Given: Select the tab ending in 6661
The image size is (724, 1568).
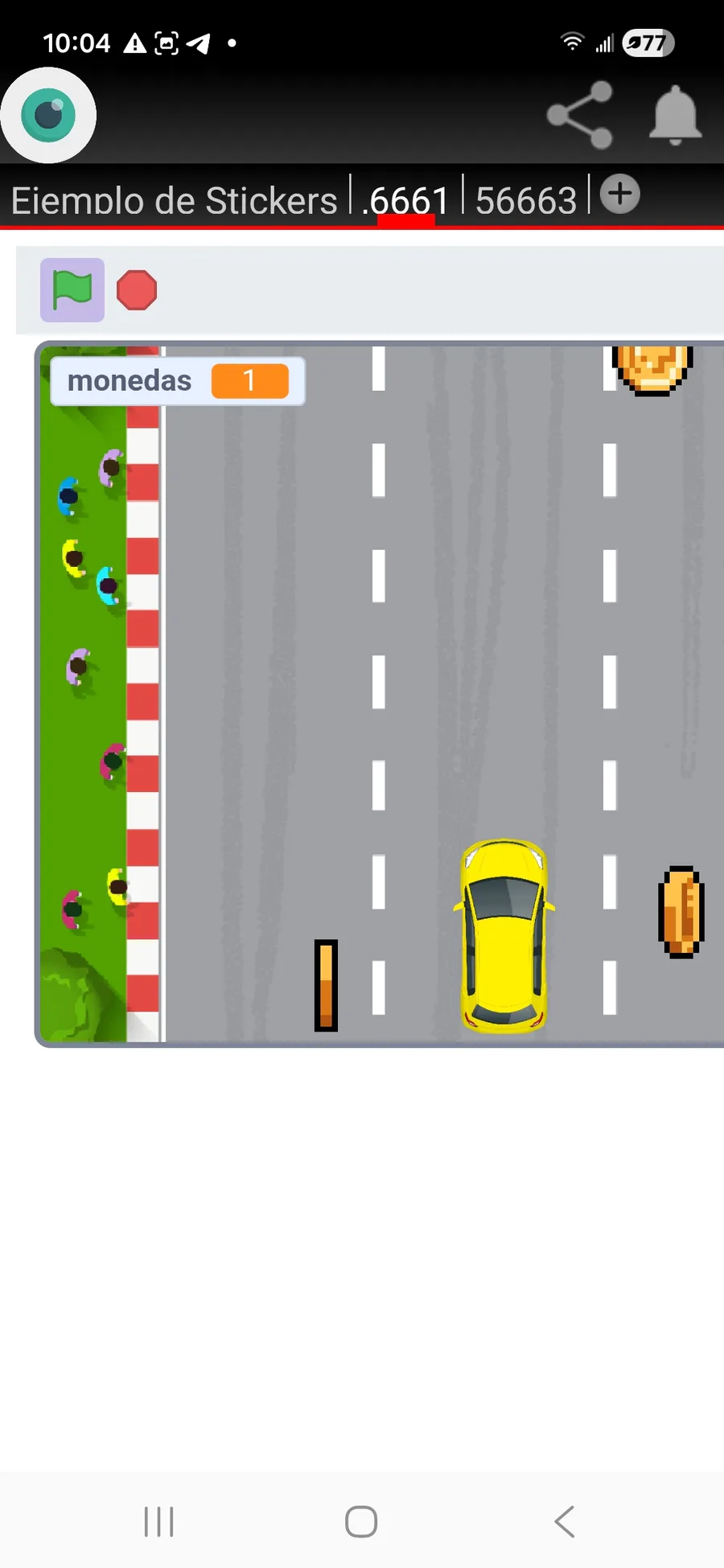Looking at the screenshot, I should click(x=405, y=200).
